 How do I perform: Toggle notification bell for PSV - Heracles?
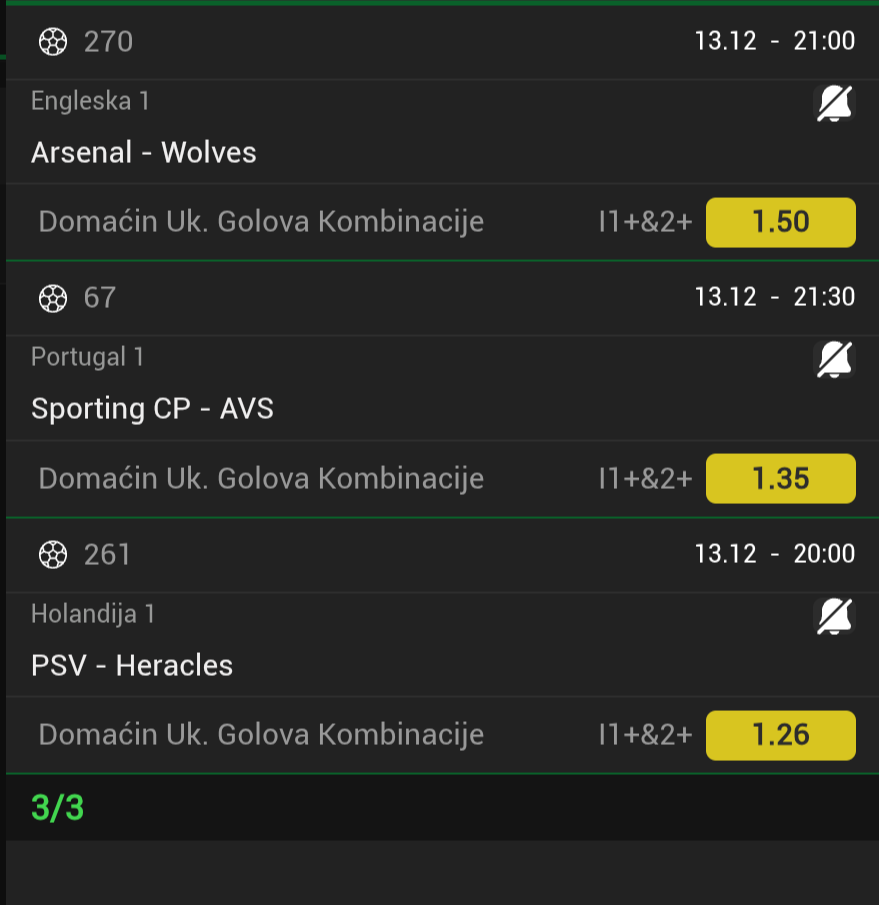click(x=834, y=617)
